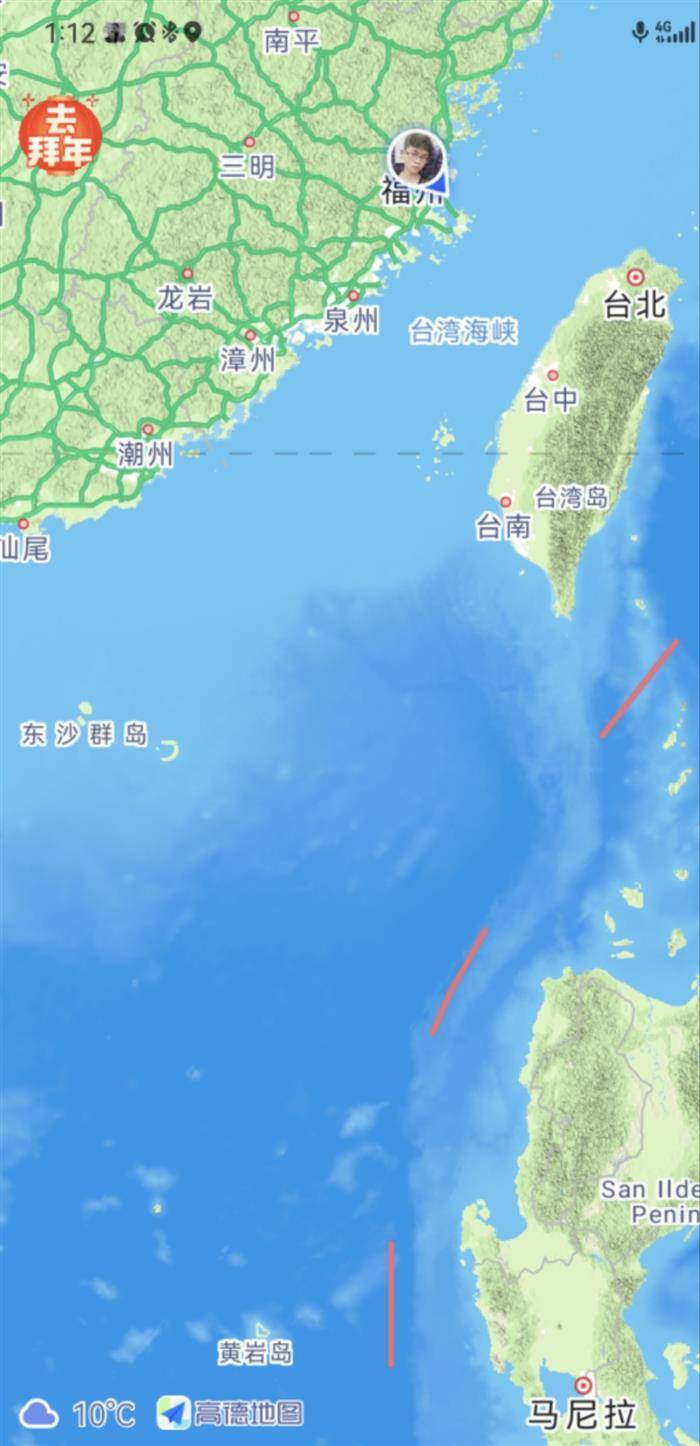Open the 去拜年 lantern promotion
This screenshot has height=1446, width=700.
point(61,136)
